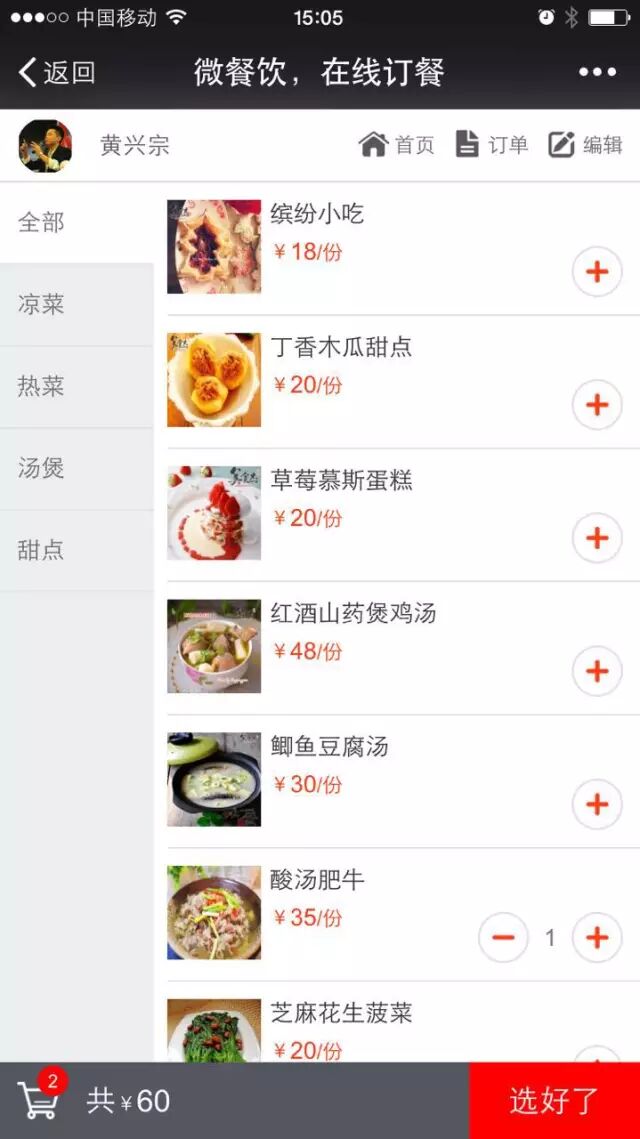Open the three-dot overflow menu
Screen dimensions: 640x1139
(x=597, y=72)
